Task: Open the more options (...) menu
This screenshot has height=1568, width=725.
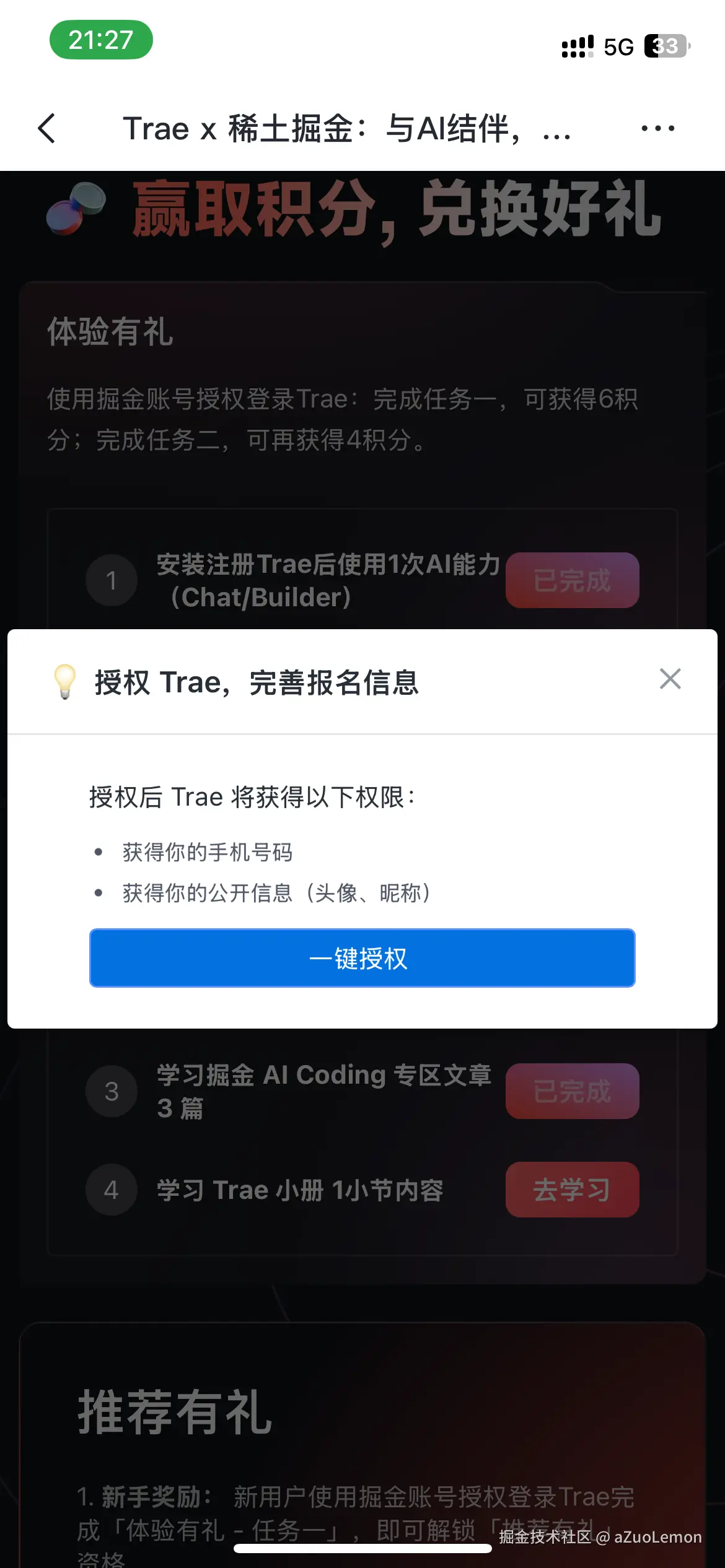Action: [656, 128]
